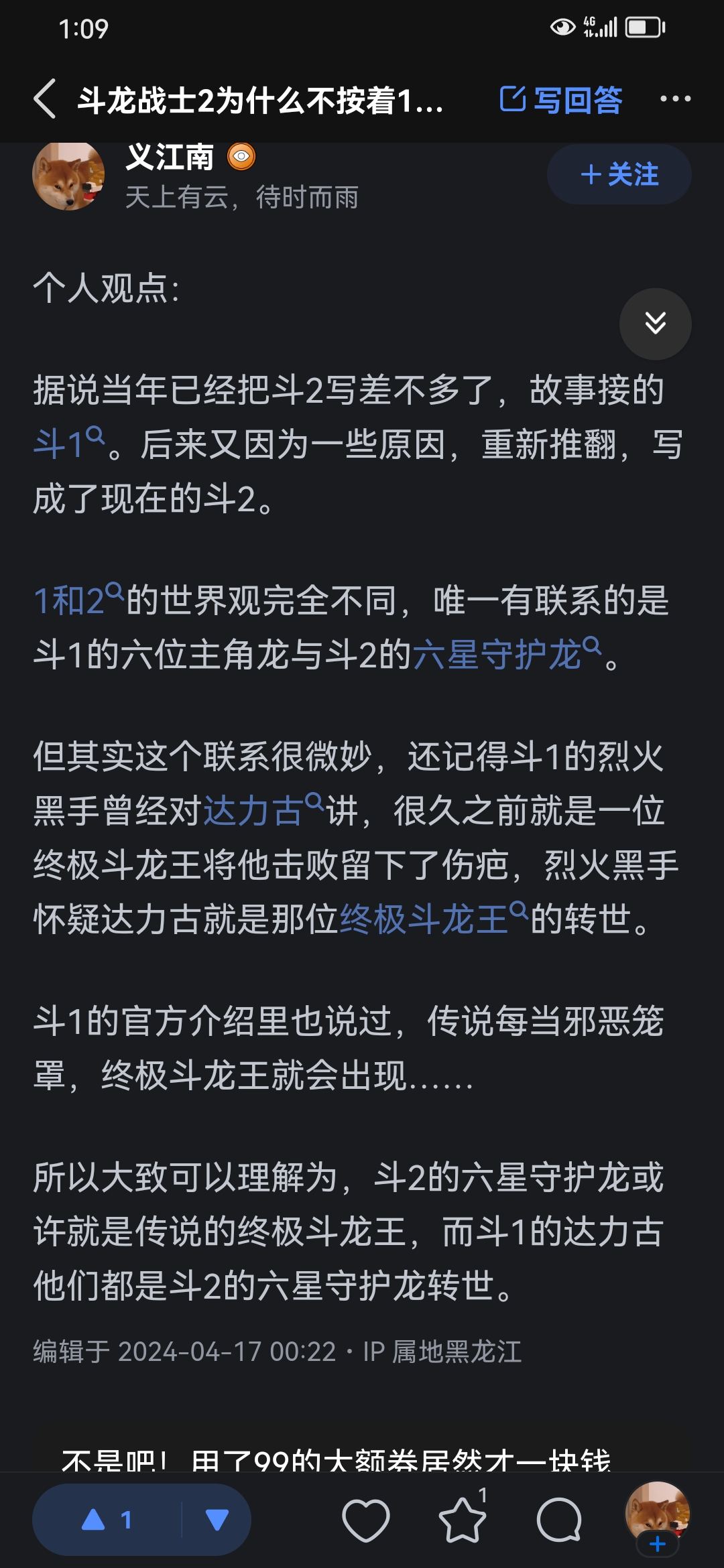Add this answer to favorites with star

click(462, 1520)
